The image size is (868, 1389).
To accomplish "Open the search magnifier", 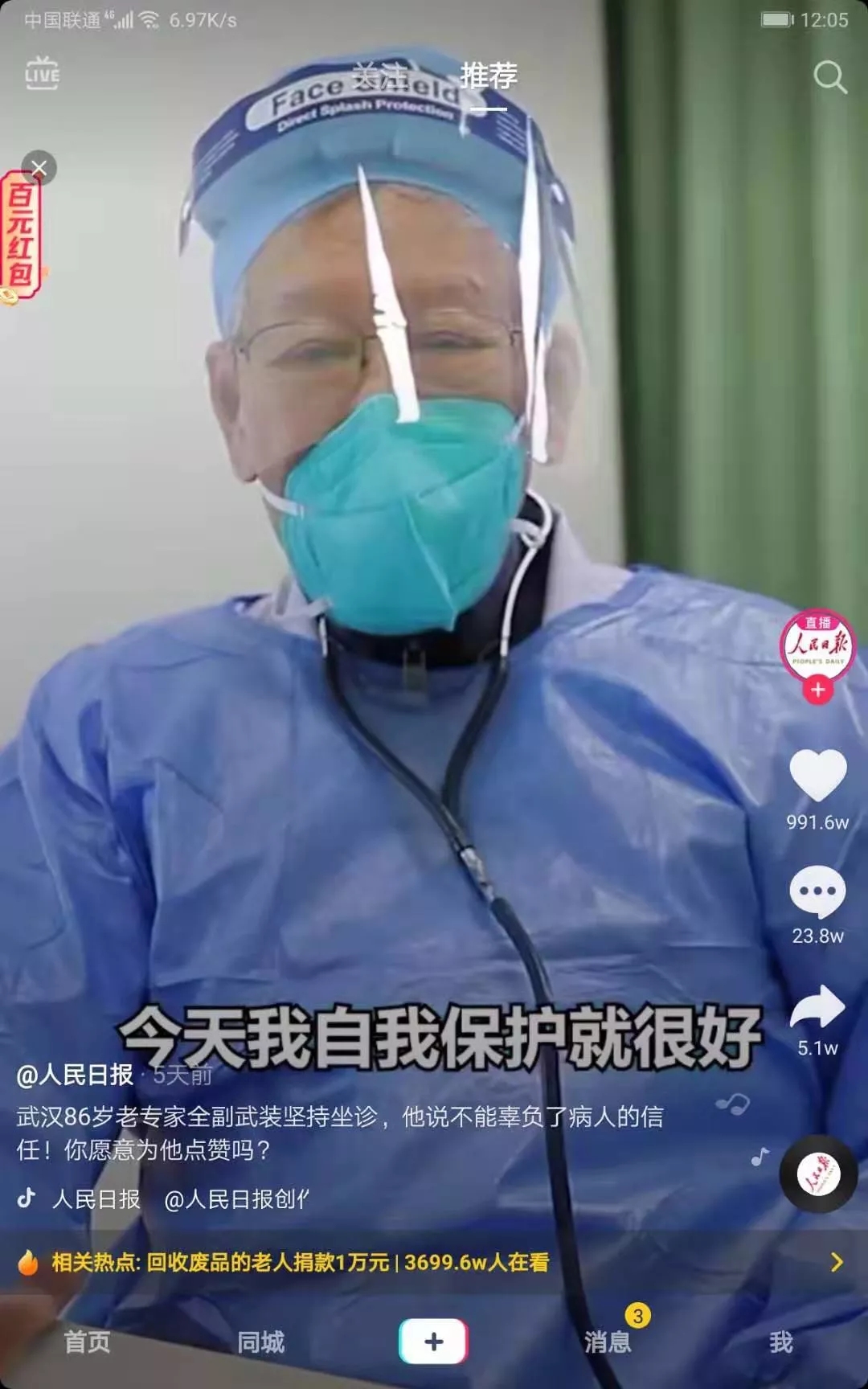I will click(829, 77).
